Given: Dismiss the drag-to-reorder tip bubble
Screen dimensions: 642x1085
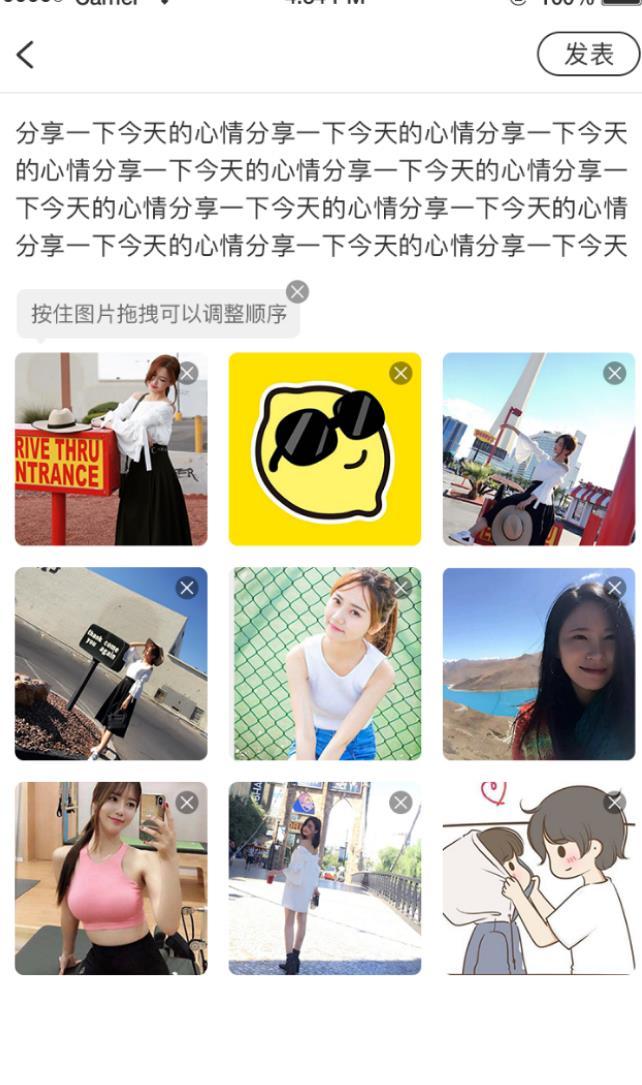Looking at the screenshot, I should pos(297,292).
